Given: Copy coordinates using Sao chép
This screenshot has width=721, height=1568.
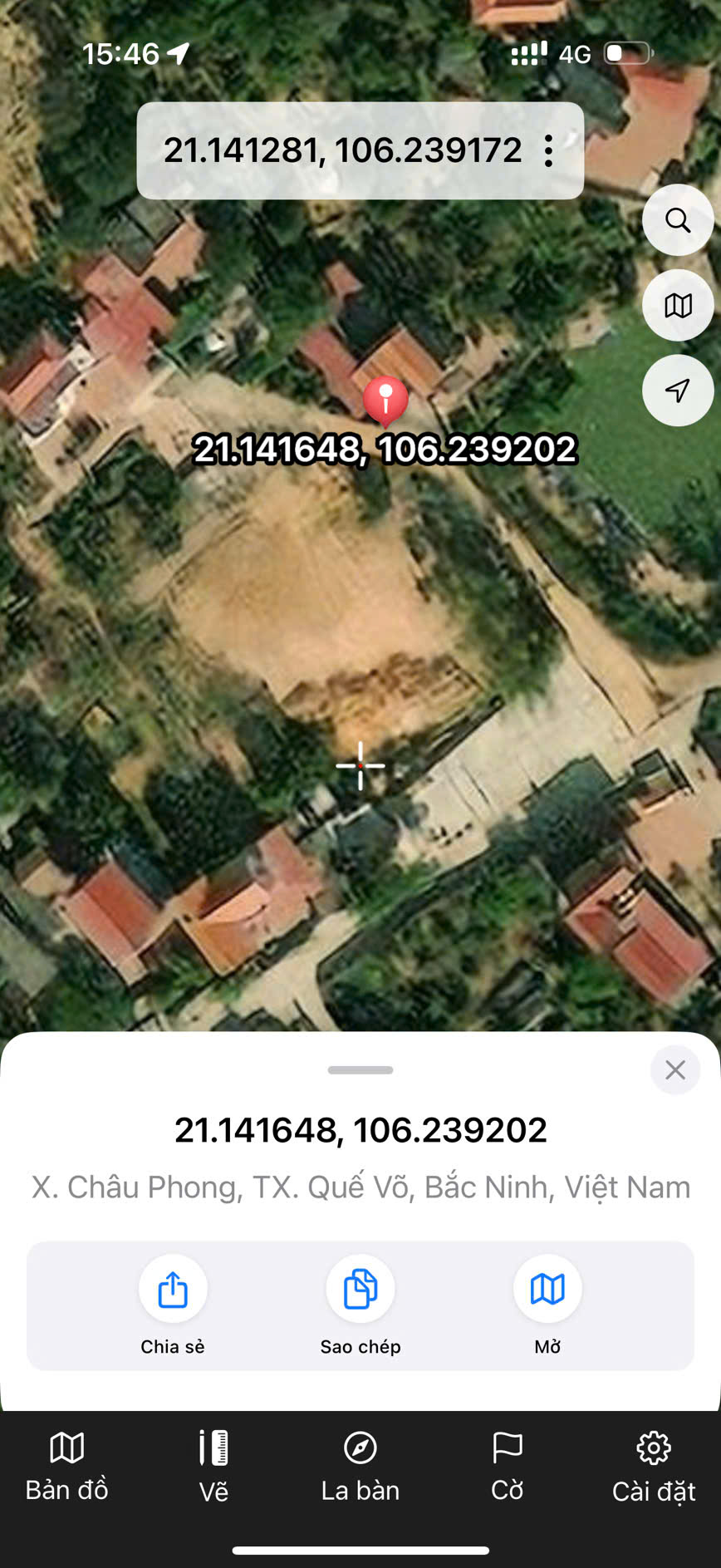Looking at the screenshot, I should pyautogui.click(x=360, y=1290).
